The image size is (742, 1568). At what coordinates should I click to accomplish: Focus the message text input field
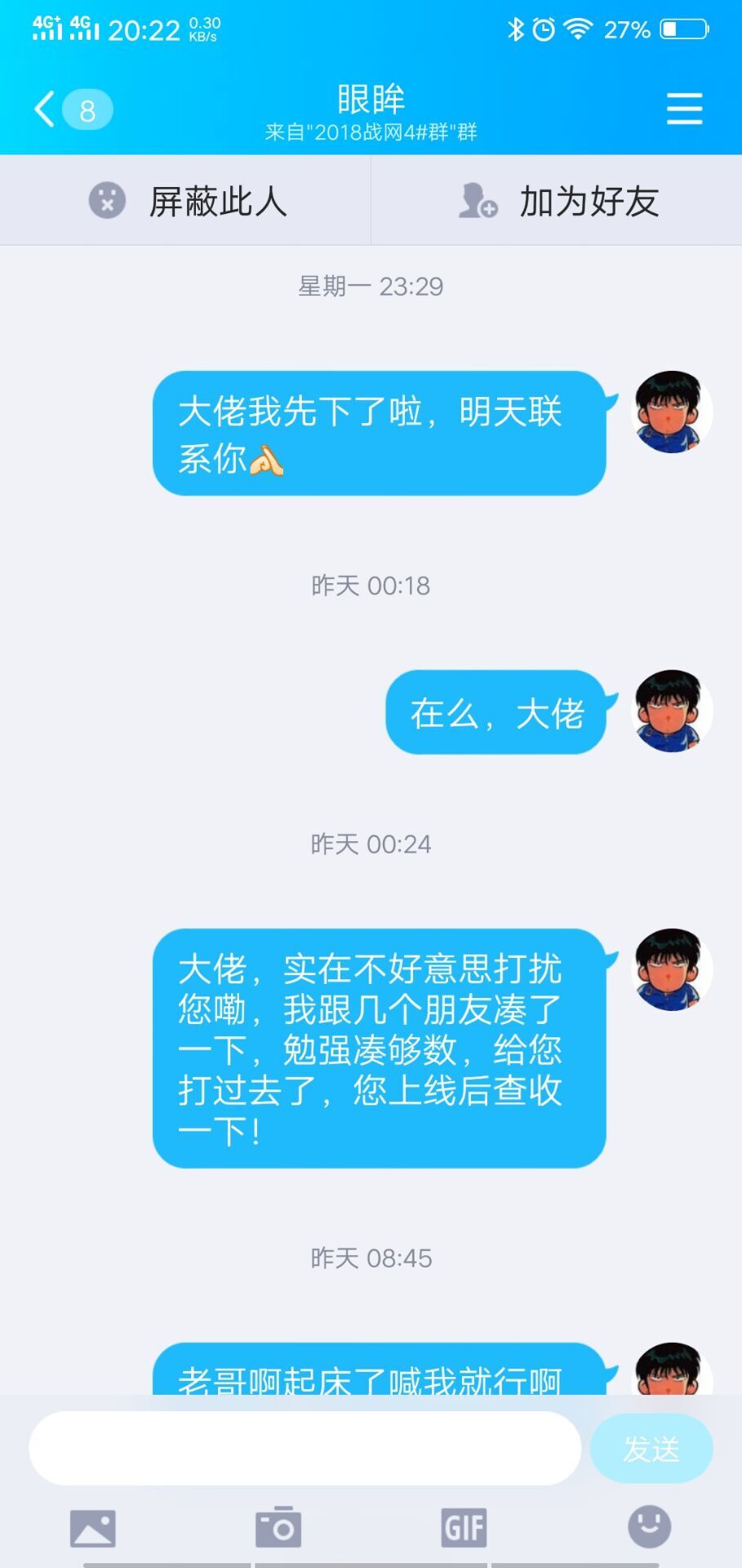(x=304, y=1448)
